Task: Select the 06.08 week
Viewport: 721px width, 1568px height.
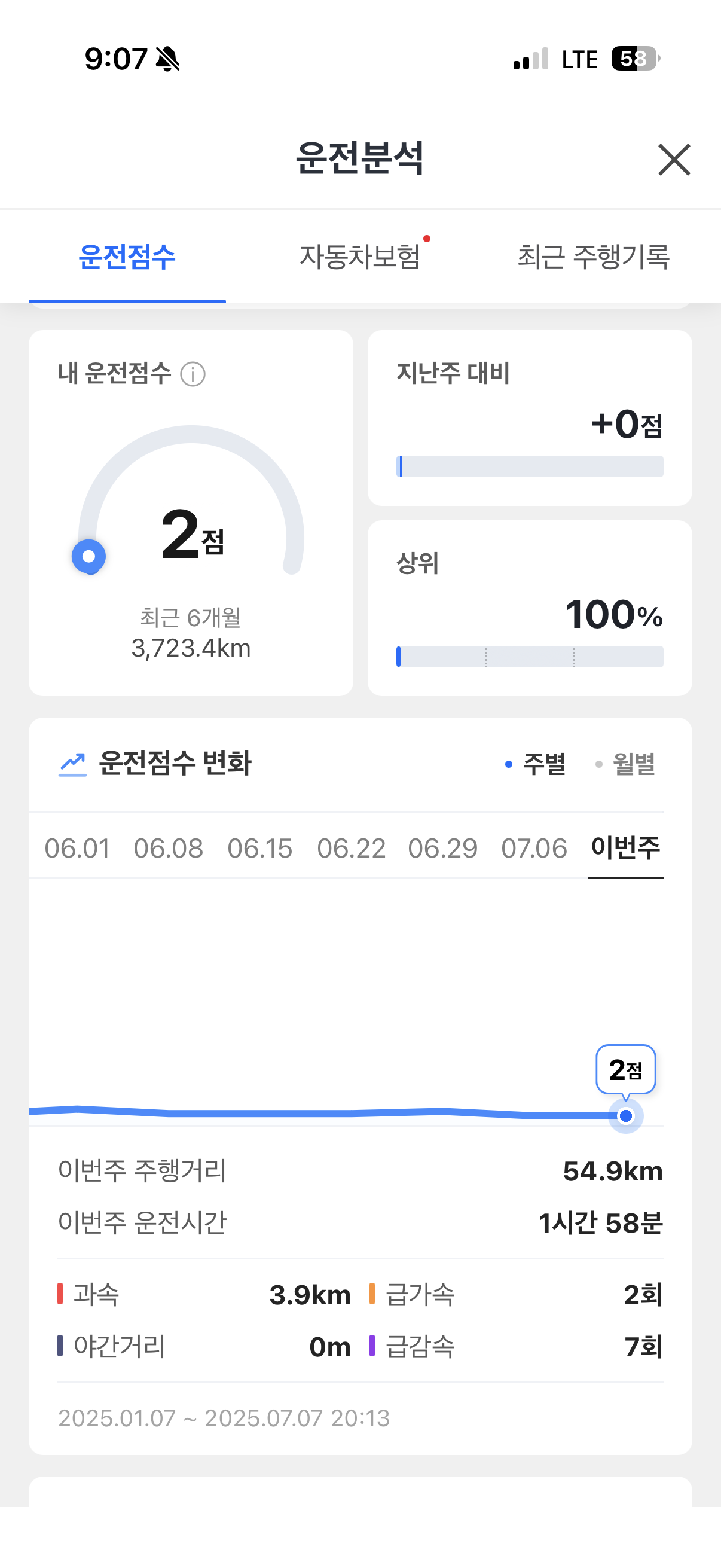Action: click(x=169, y=849)
